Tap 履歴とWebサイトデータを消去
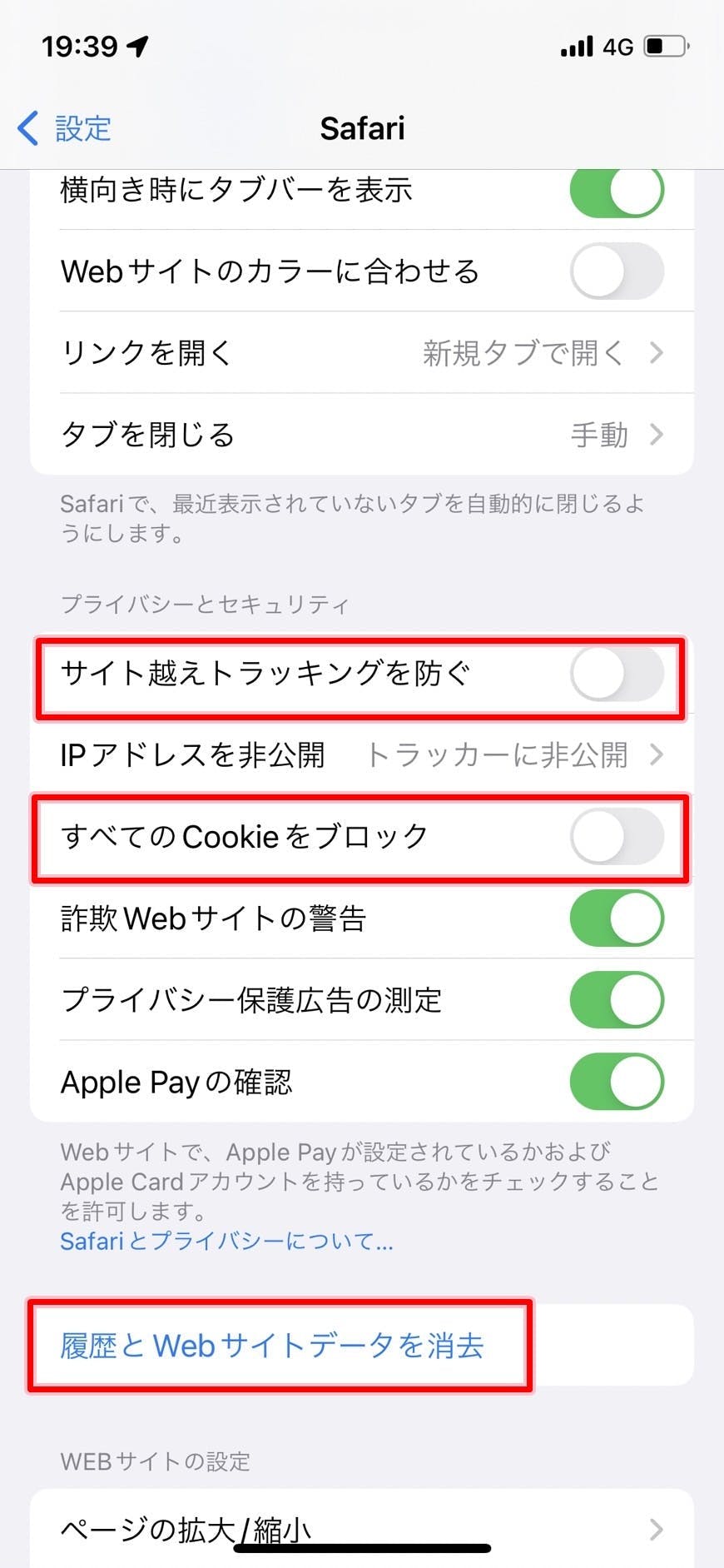The height and width of the screenshot is (1568, 724). click(273, 1346)
